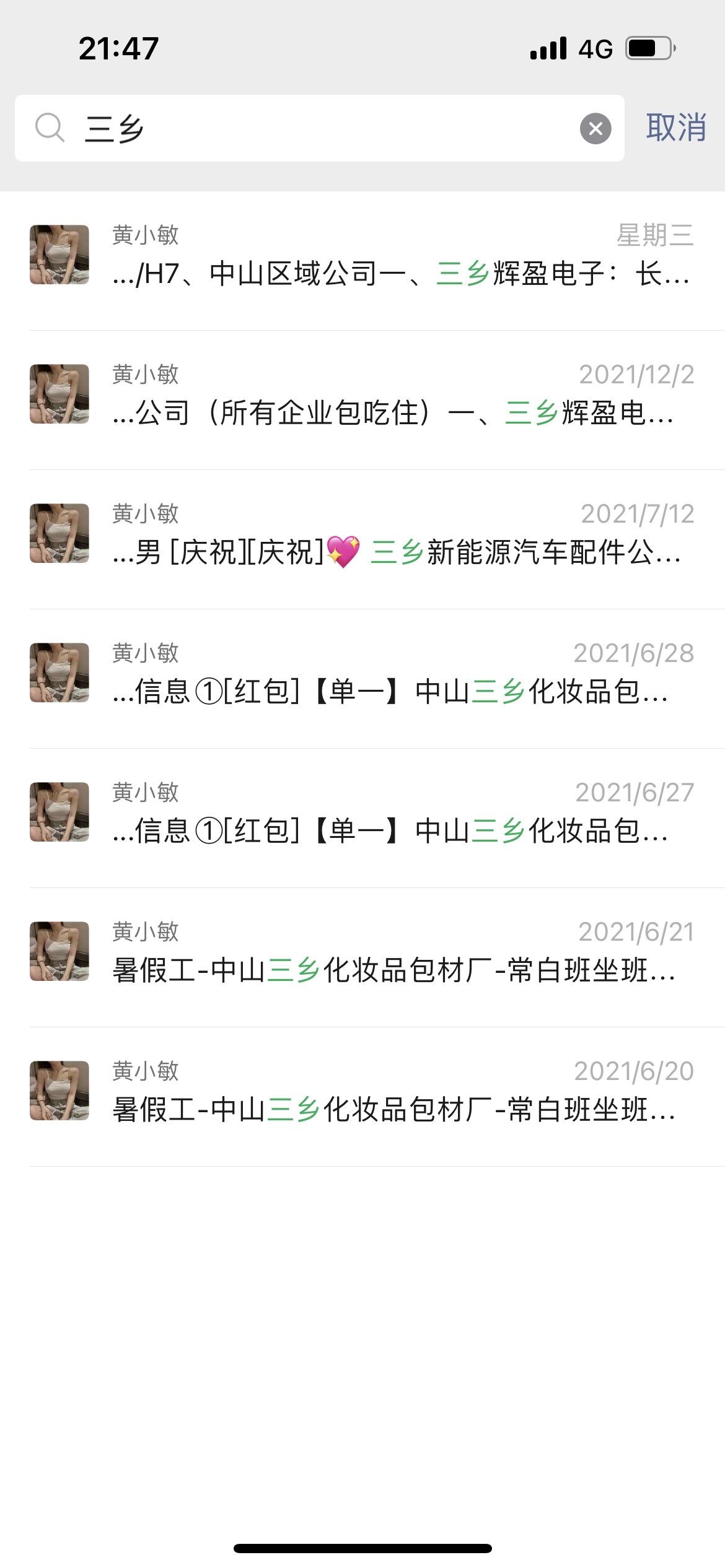Open the result dated 2021/7/12
Screen dimensions: 725x1568
pyautogui.click(x=397, y=539)
